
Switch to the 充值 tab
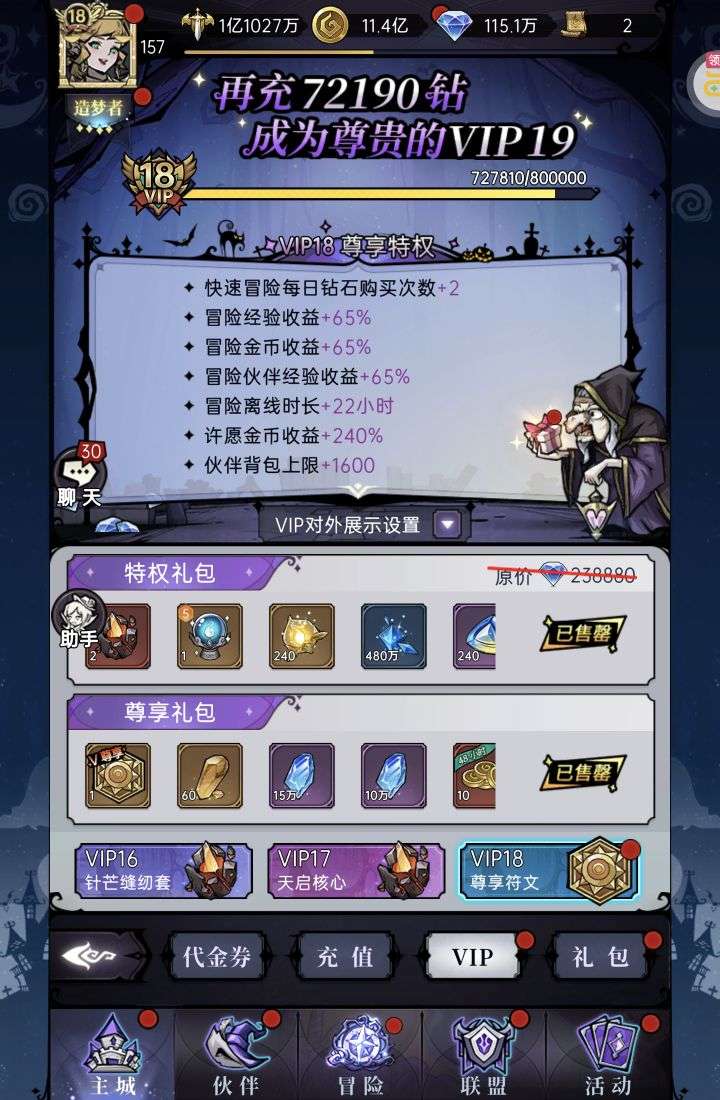[x=345, y=957]
